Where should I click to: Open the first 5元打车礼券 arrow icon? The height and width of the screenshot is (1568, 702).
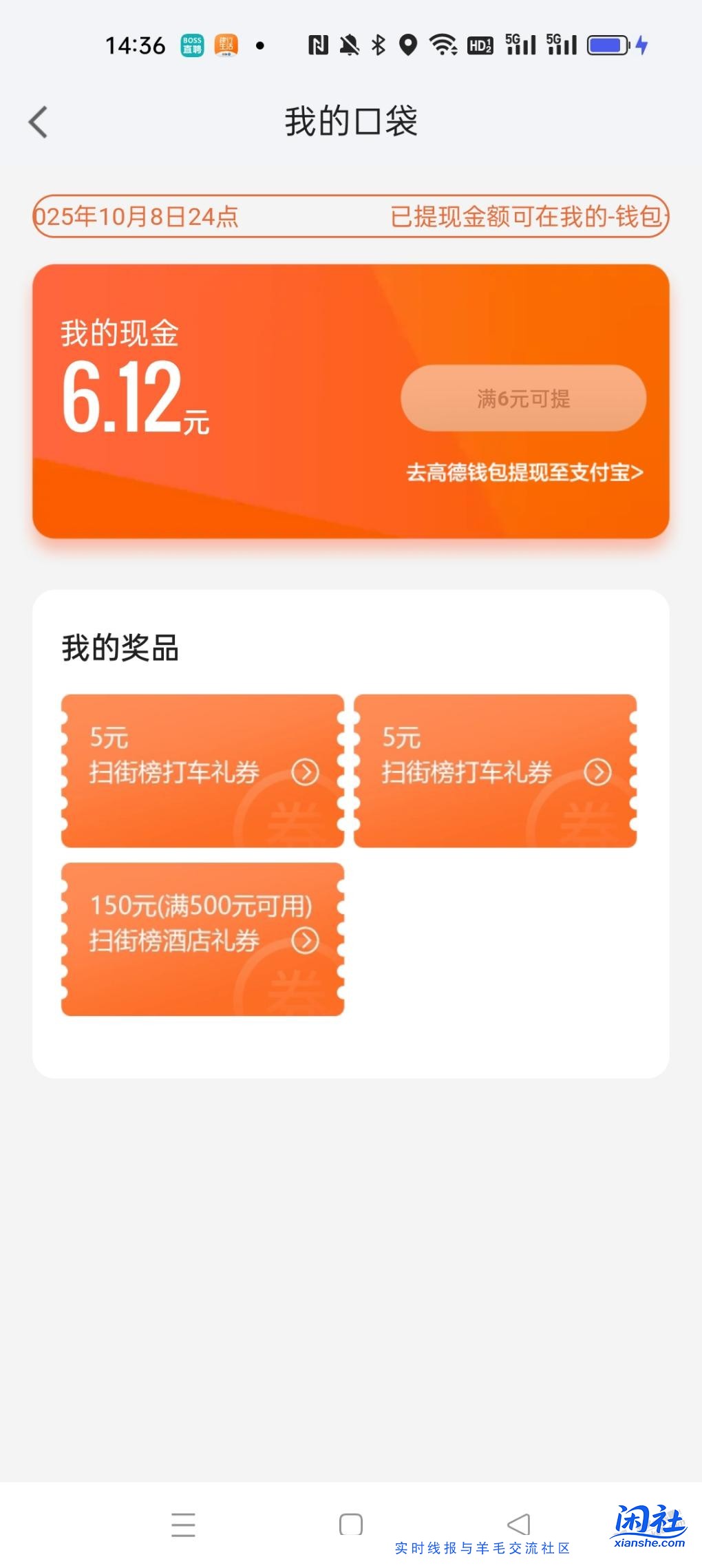[x=307, y=772]
